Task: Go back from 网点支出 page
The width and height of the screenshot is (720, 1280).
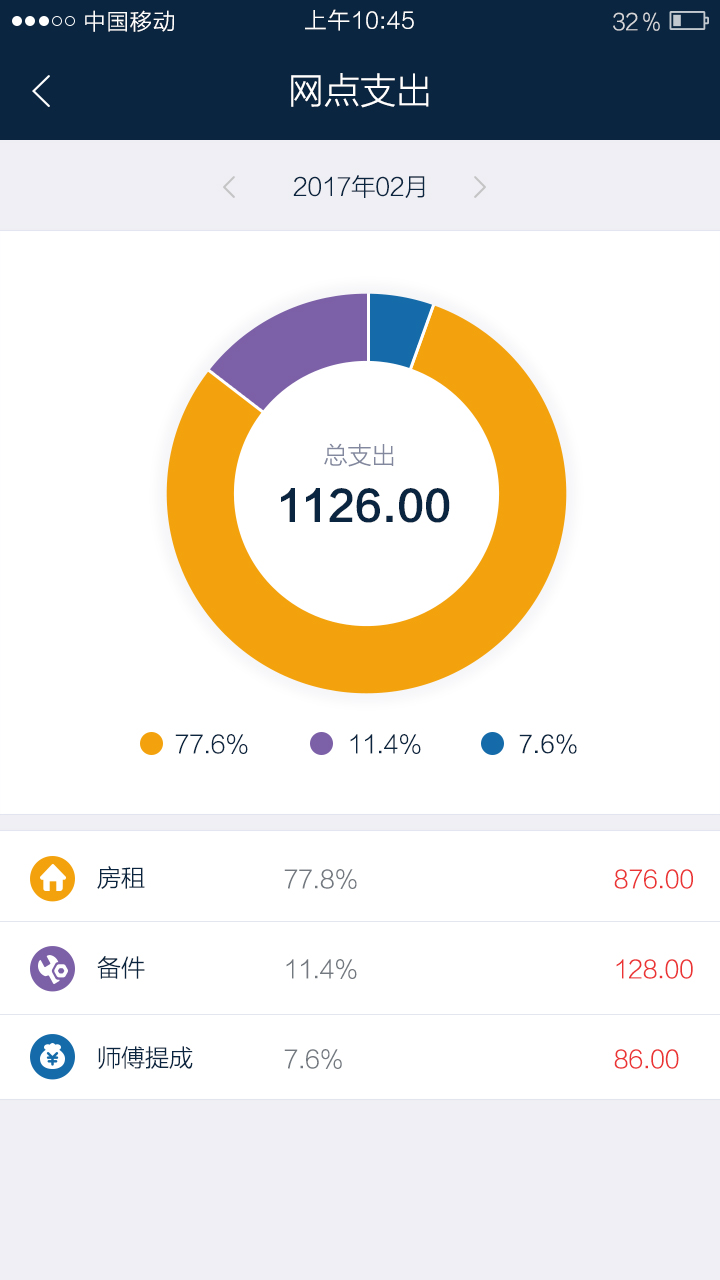Action: point(41,91)
